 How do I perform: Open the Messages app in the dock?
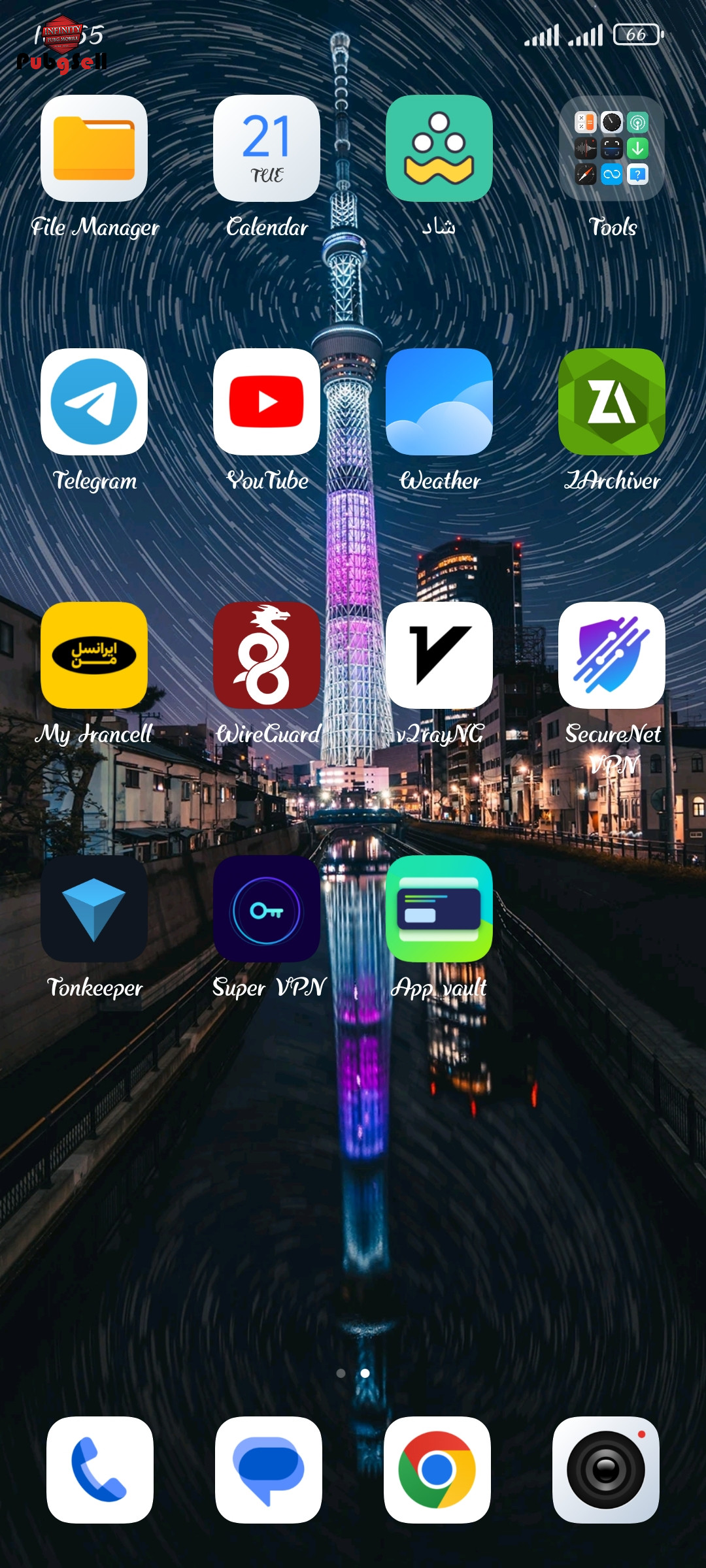(269, 1470)
